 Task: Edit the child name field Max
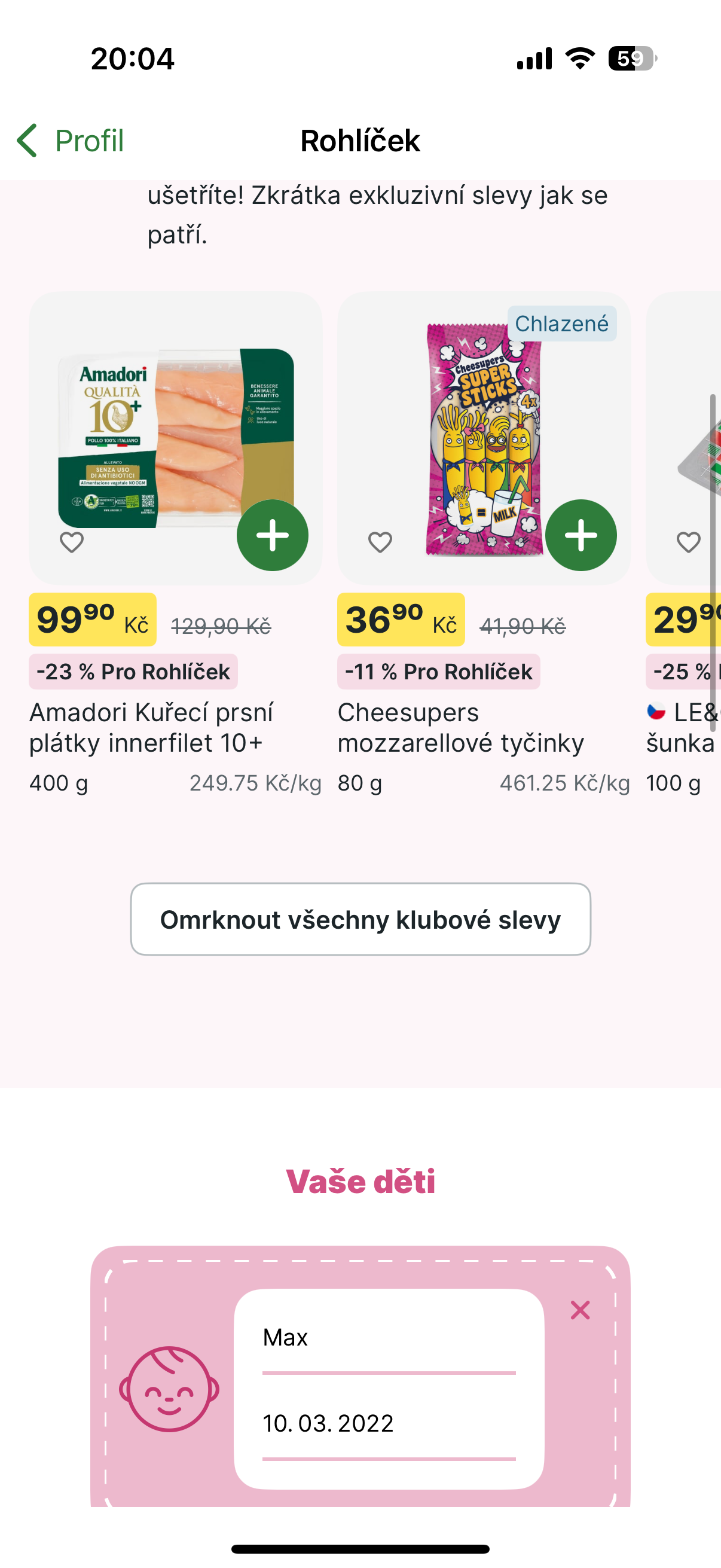coord(388,1337)
